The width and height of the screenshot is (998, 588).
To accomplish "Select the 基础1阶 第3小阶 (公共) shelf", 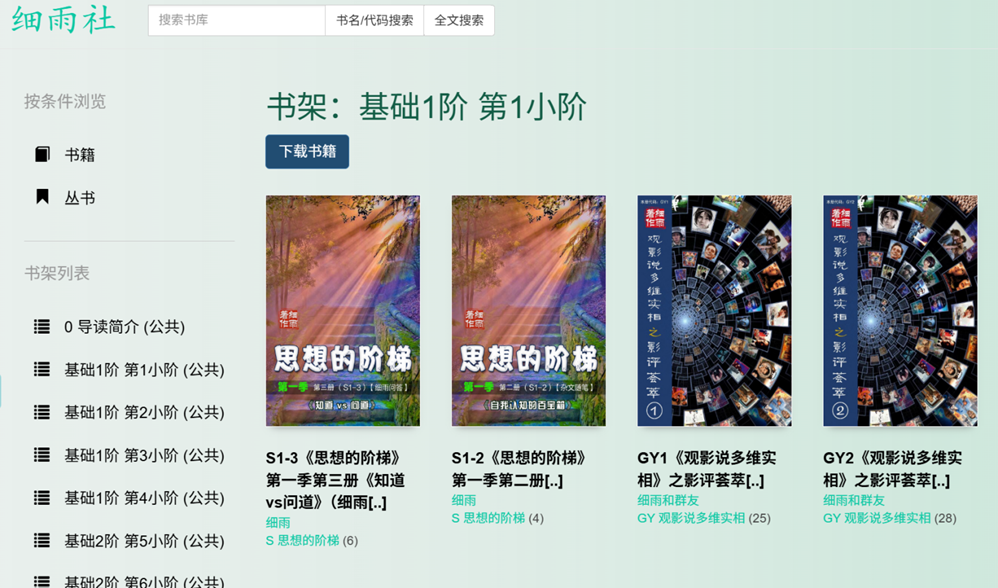I will 144,455.
